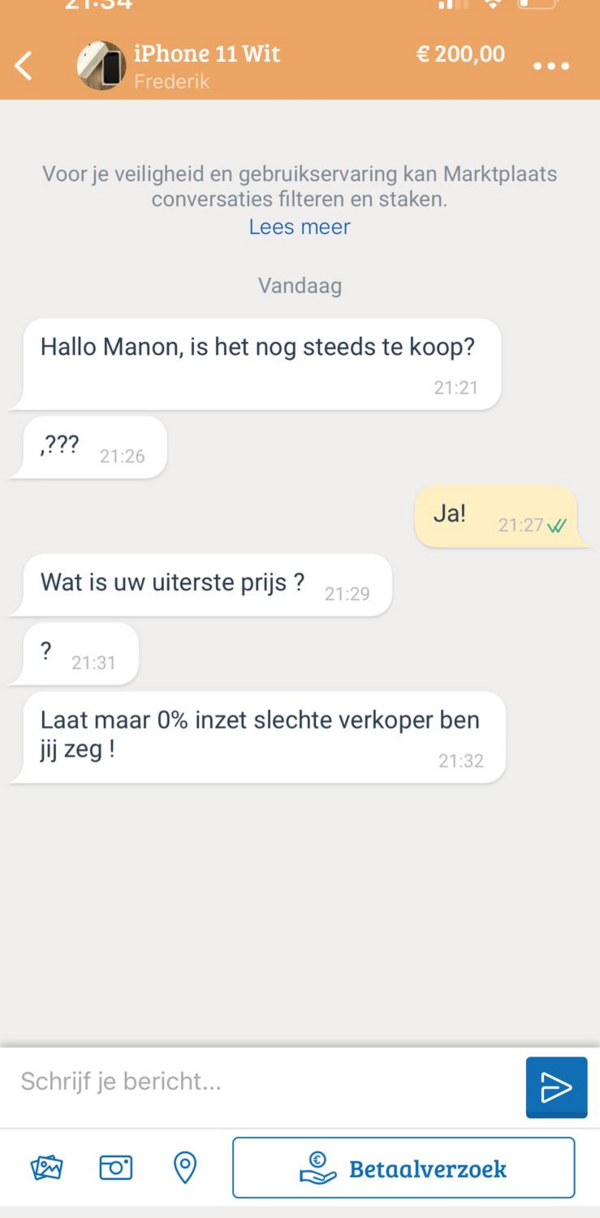Open the three-dot overflow menu

(x=551, y=66)
